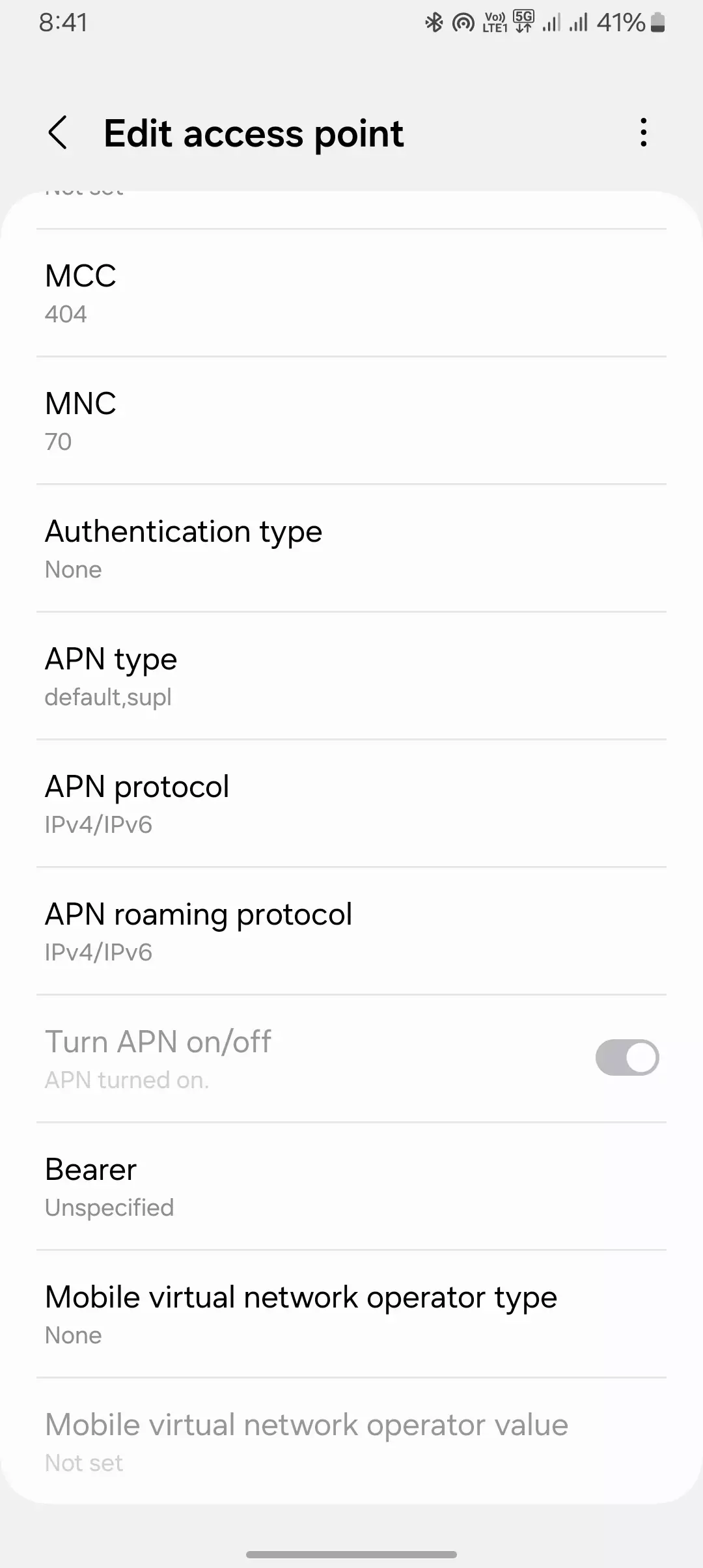Go back from Edit access point
Image resolution: width=703 pixels, height=1568 pixels.
coord(58,133)
